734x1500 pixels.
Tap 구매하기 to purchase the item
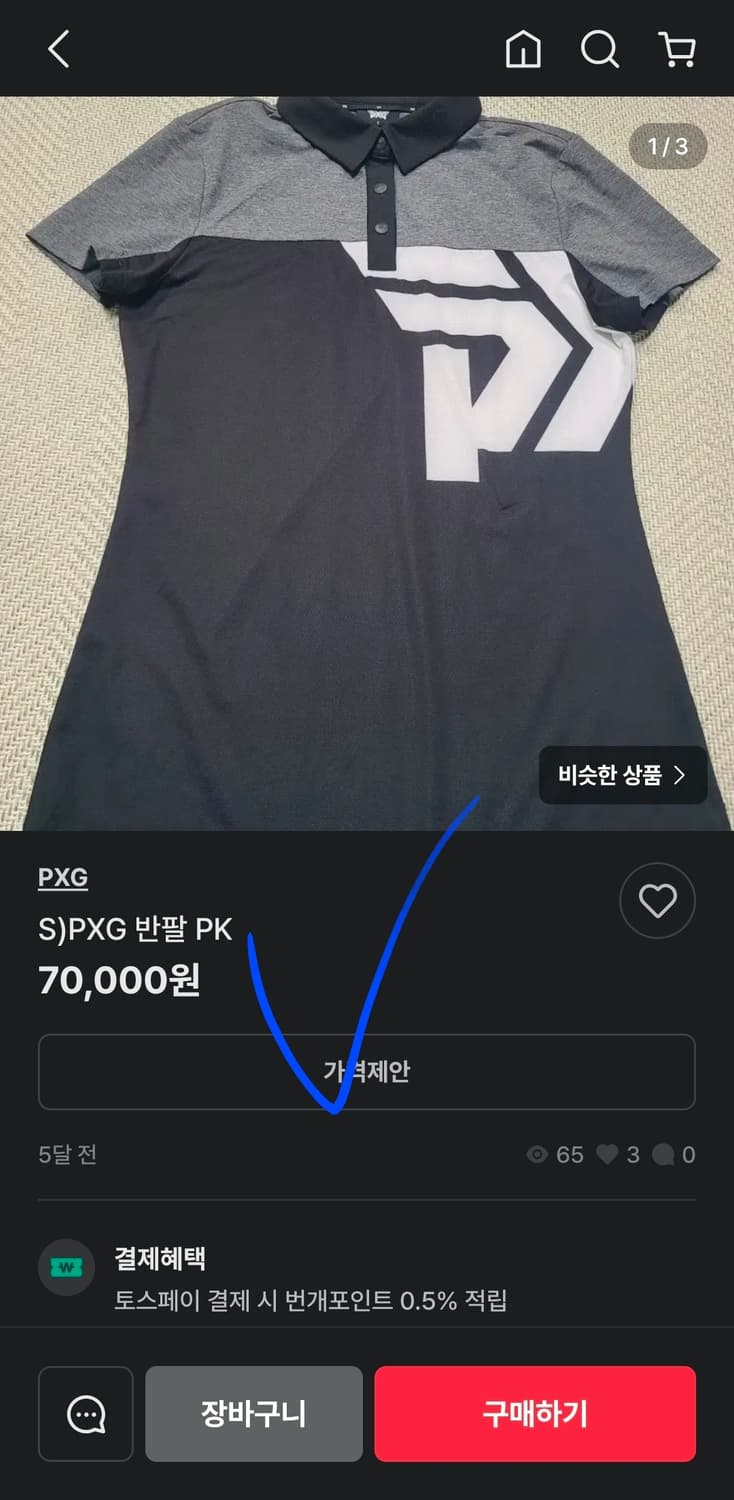pyautogui.click(x=534, y=1414)
